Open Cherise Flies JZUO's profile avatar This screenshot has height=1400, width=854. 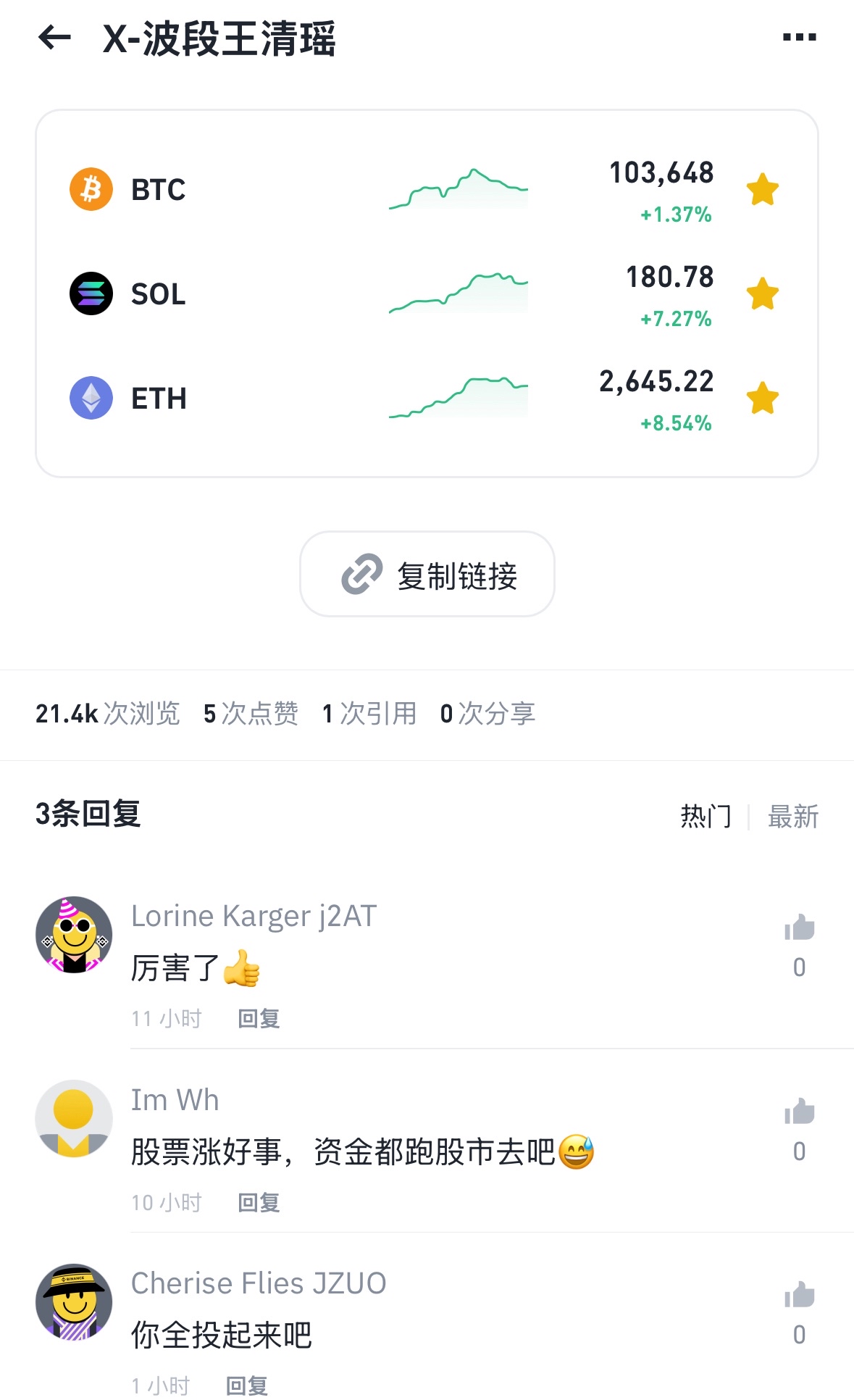point(74,1302)
